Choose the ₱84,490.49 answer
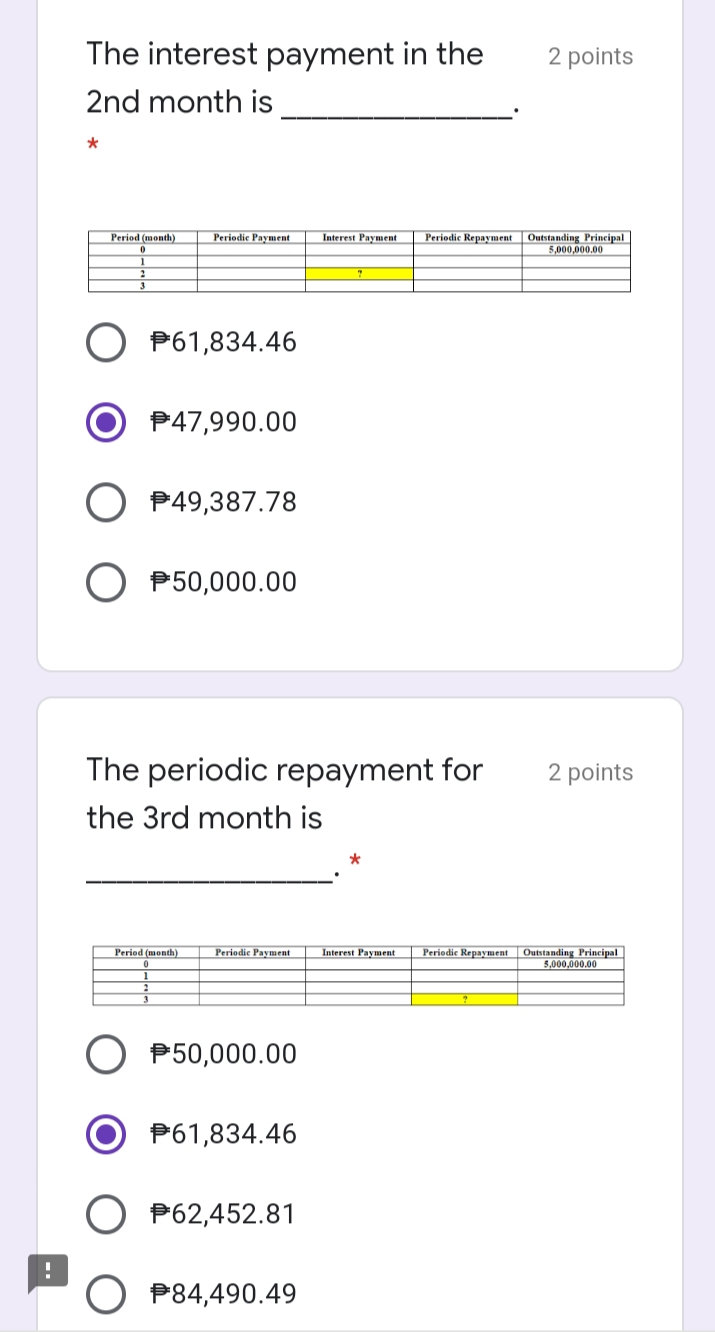Screen dimensions: 715x1332 click(106, 1294)
